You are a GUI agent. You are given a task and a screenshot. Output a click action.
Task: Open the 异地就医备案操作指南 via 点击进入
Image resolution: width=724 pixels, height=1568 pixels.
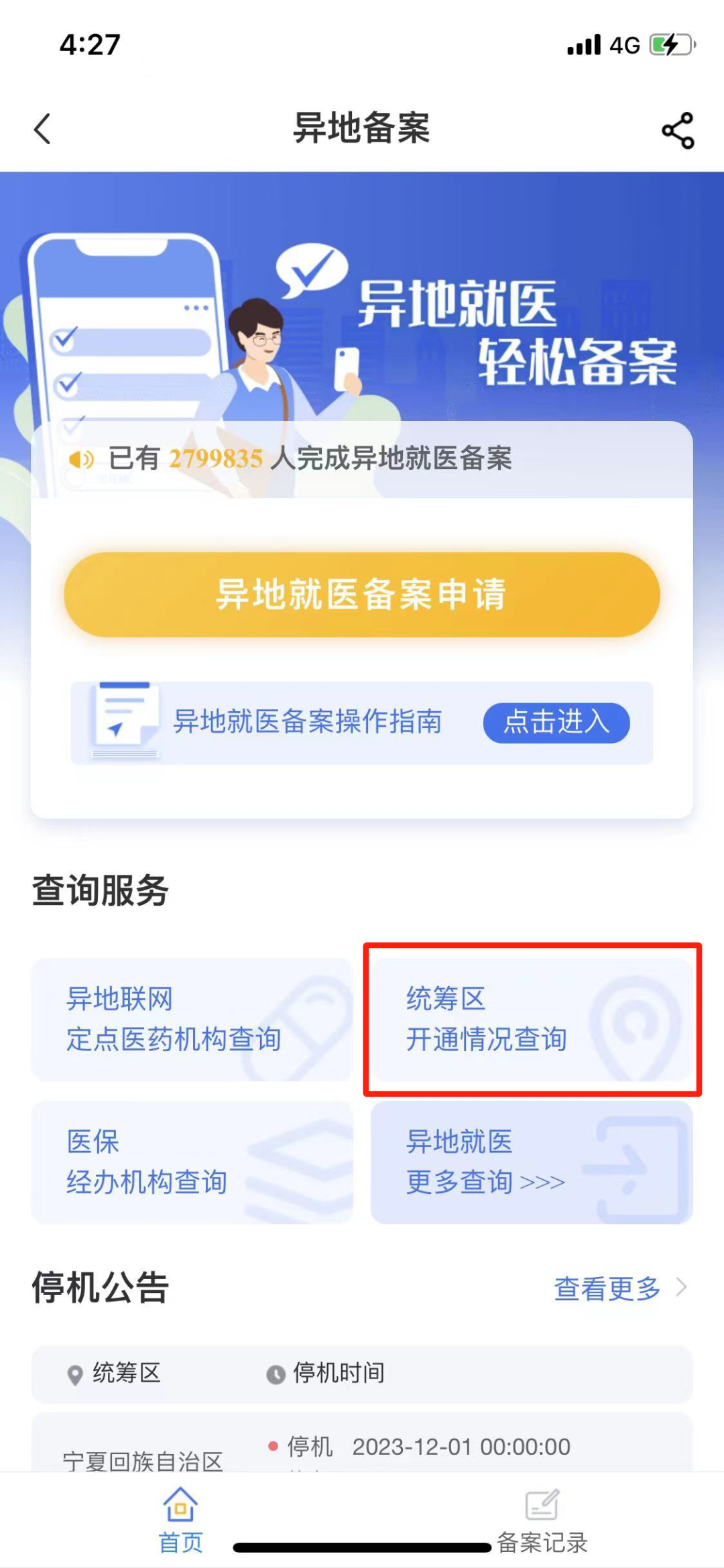[556, 723]
